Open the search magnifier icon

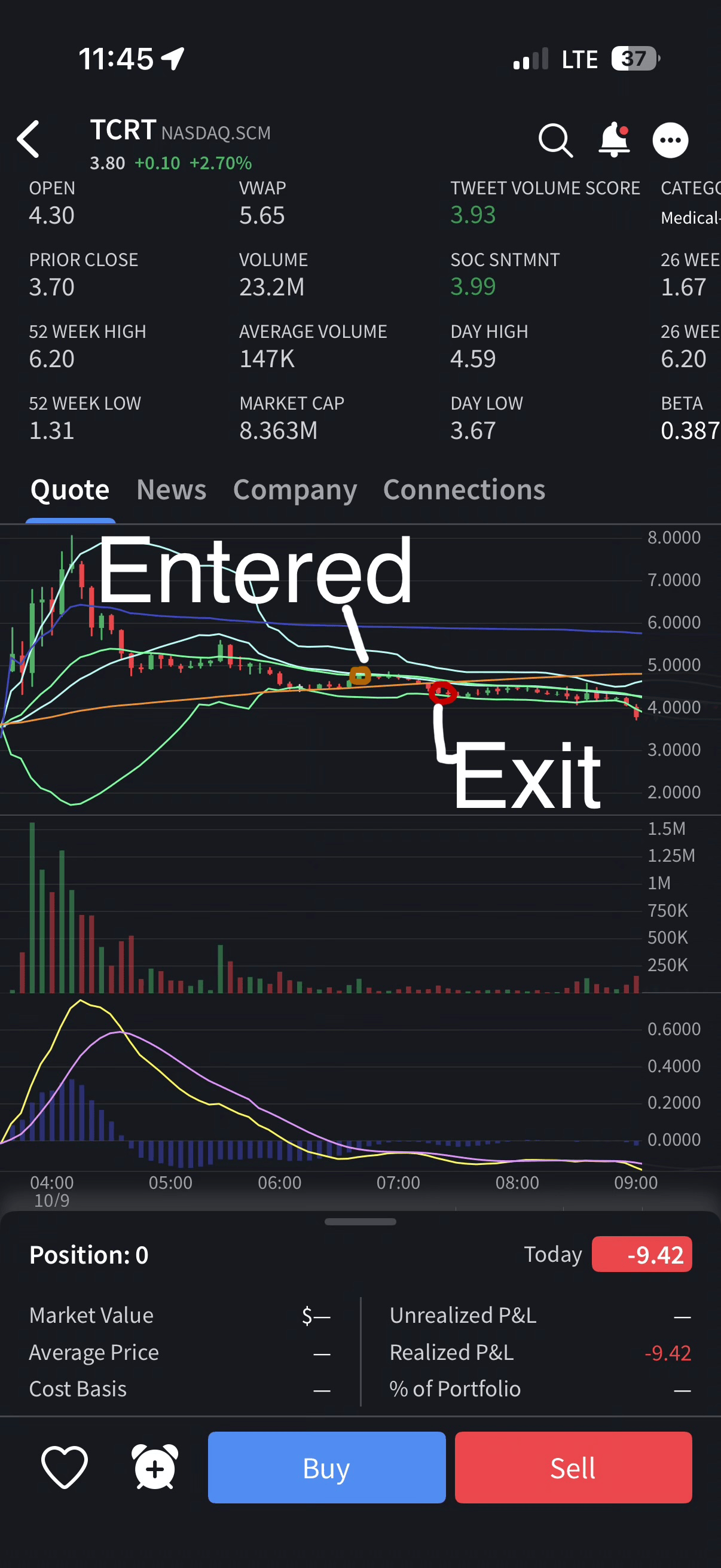pyautogui.click(x=555, y=141)
